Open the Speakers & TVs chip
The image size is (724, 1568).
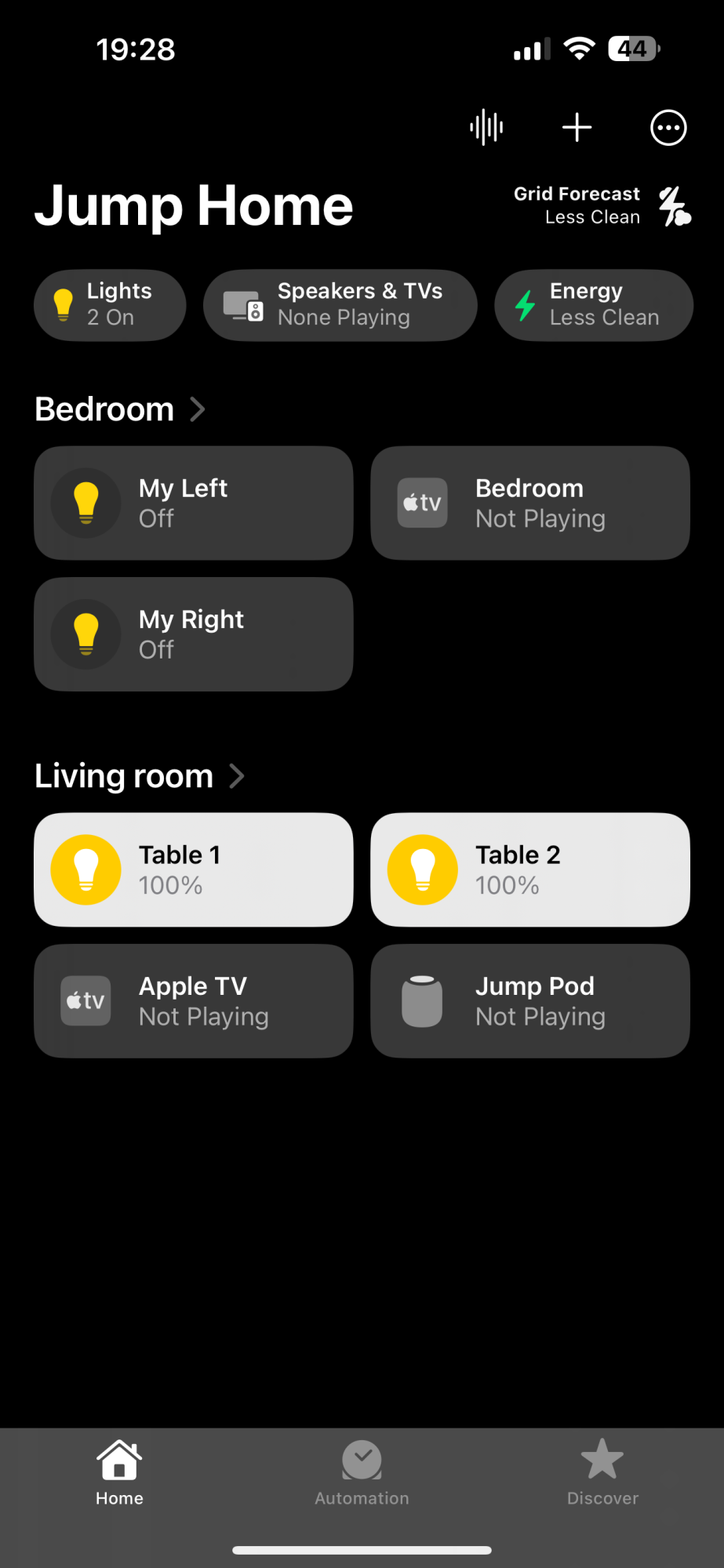tap(340, 305)
